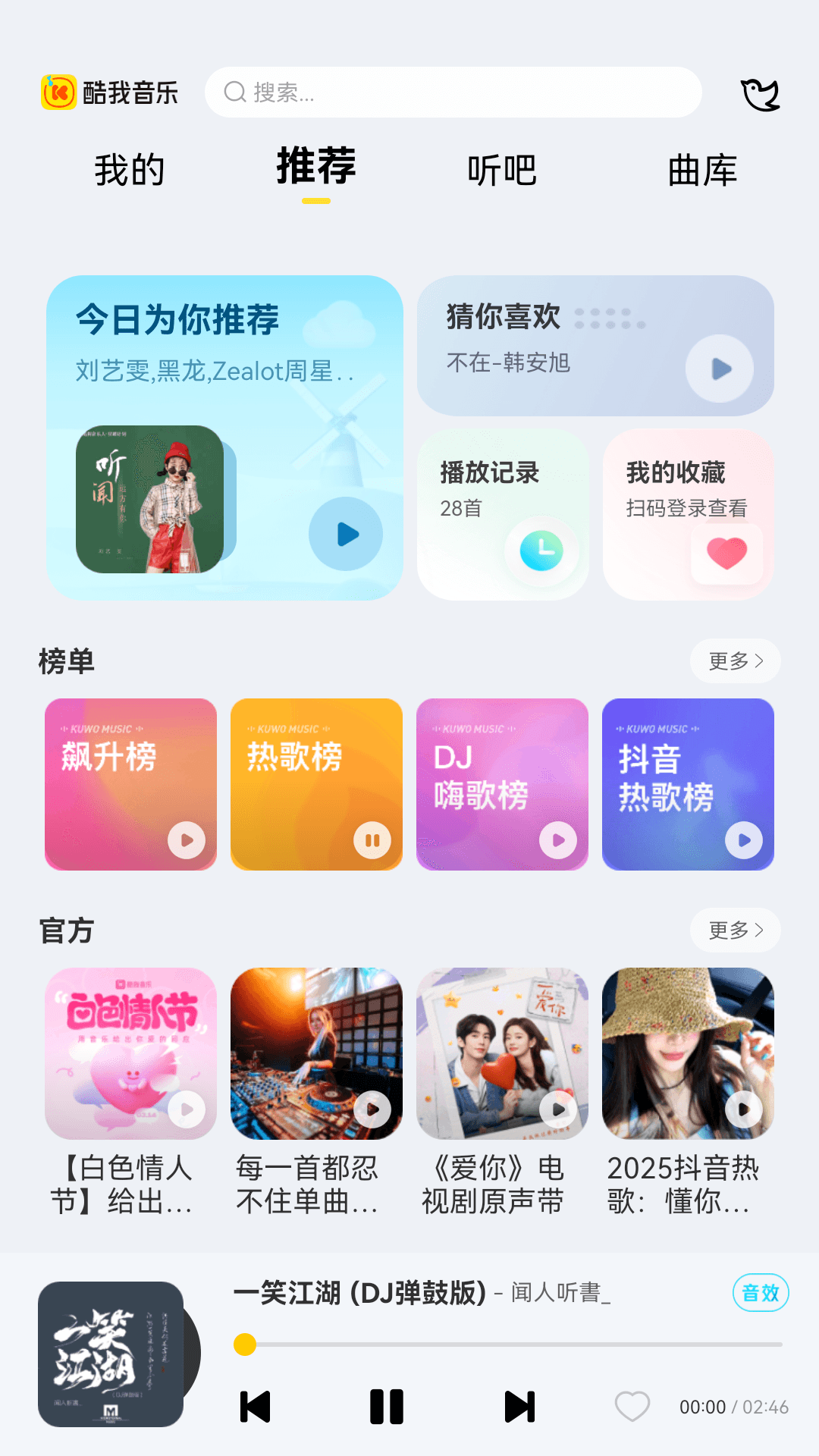Pause the currently playing 一笑江湖

click(386, 1406)
